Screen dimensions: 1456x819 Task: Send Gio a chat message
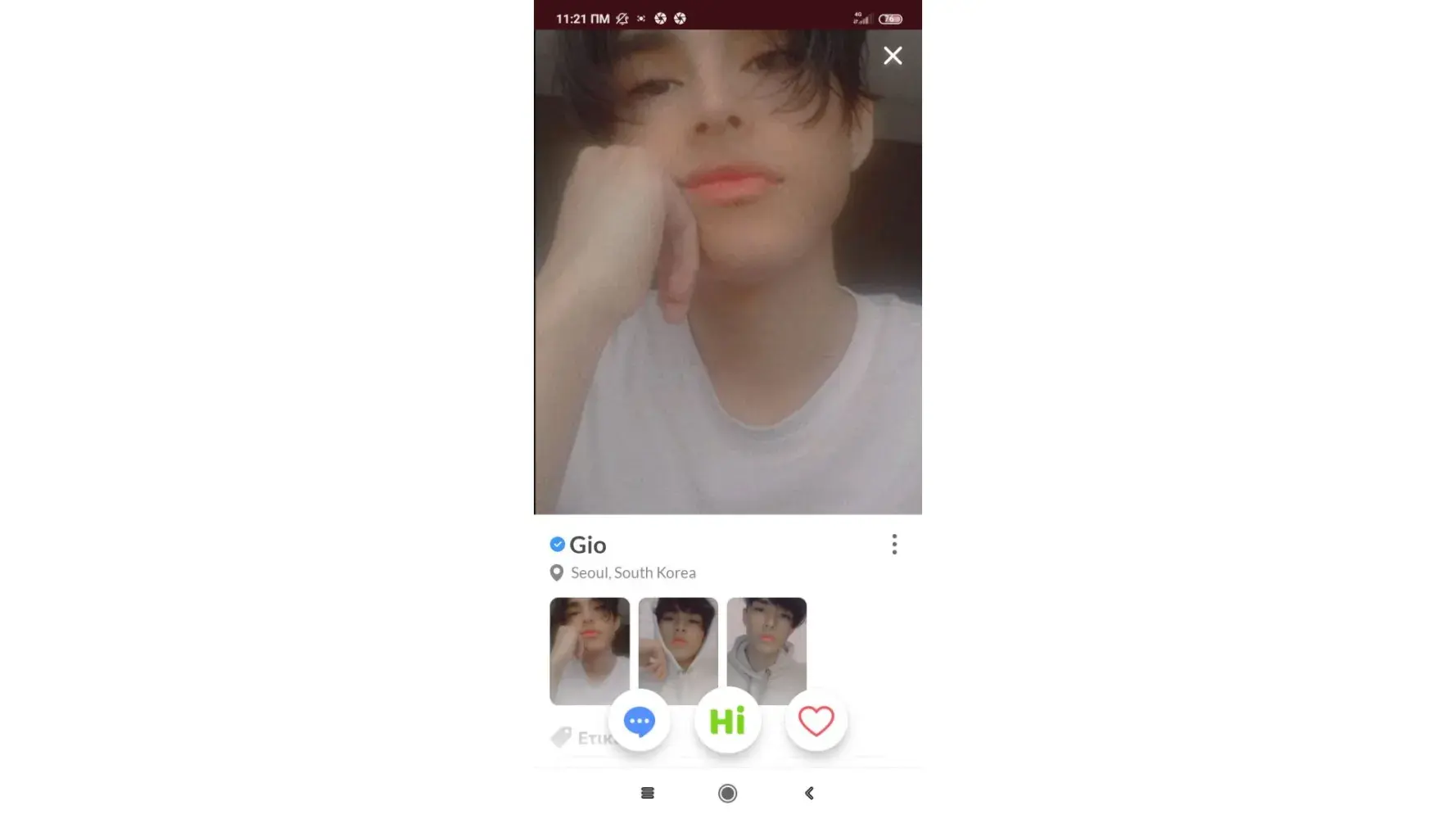tap(639, 722)
